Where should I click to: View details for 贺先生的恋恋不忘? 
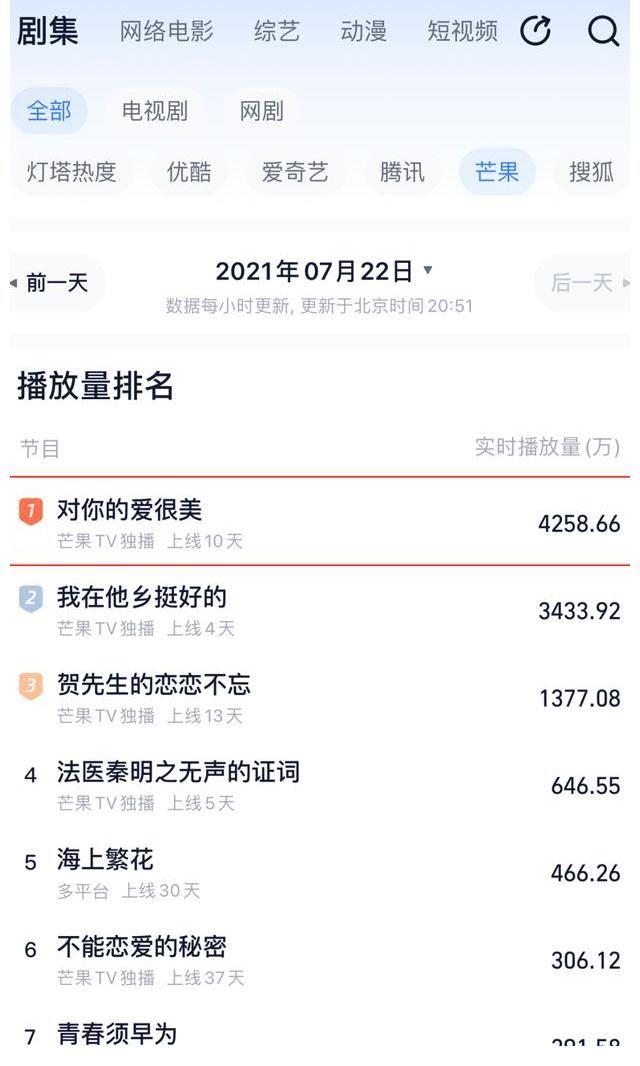[x=154, y=685]
